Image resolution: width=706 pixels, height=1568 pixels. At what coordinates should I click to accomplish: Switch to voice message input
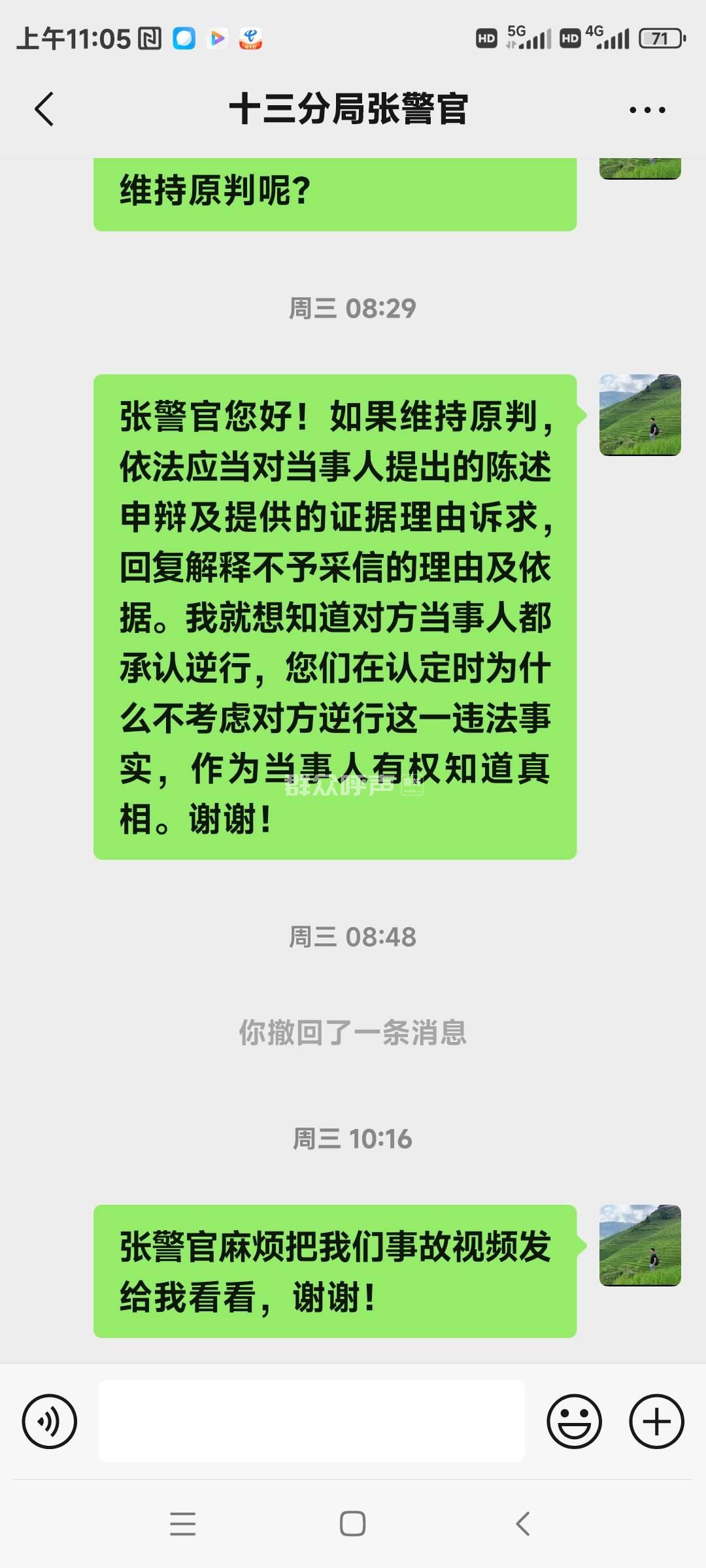point(50,1421)
